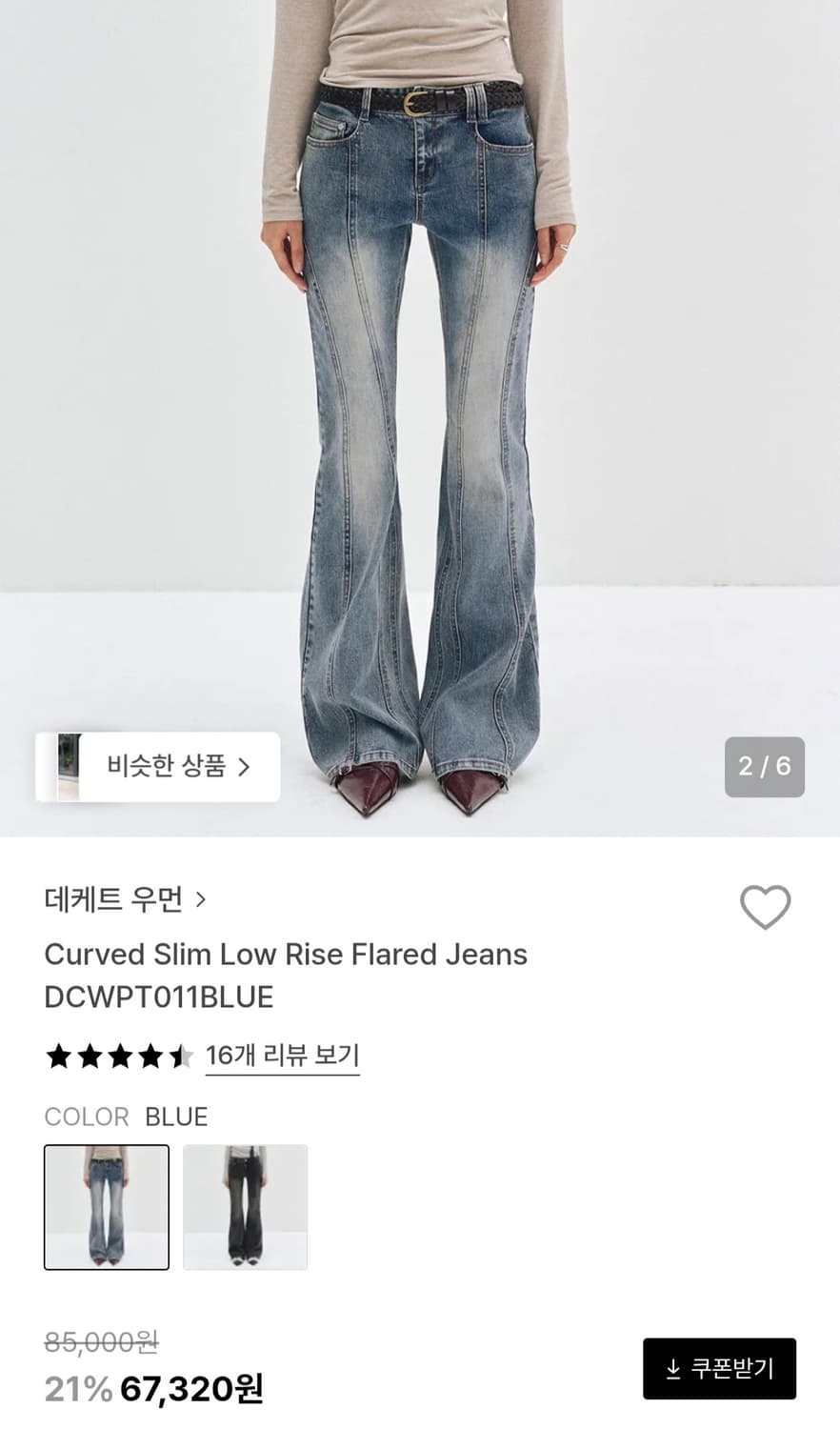The width and height of the screenshot is (840, 1429).
Task: Tap the 2 / 6 image counter badge
Action: (x=765, y=768)
